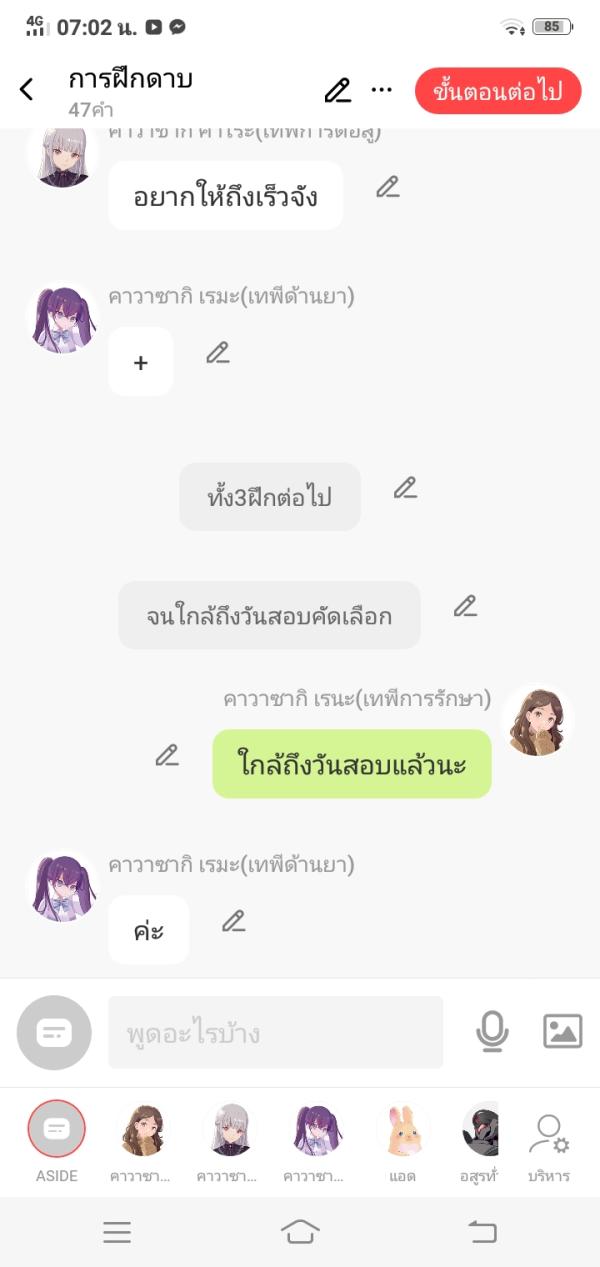Continue with the ขั้นตอนต่อไป button

tap(498, 91)
